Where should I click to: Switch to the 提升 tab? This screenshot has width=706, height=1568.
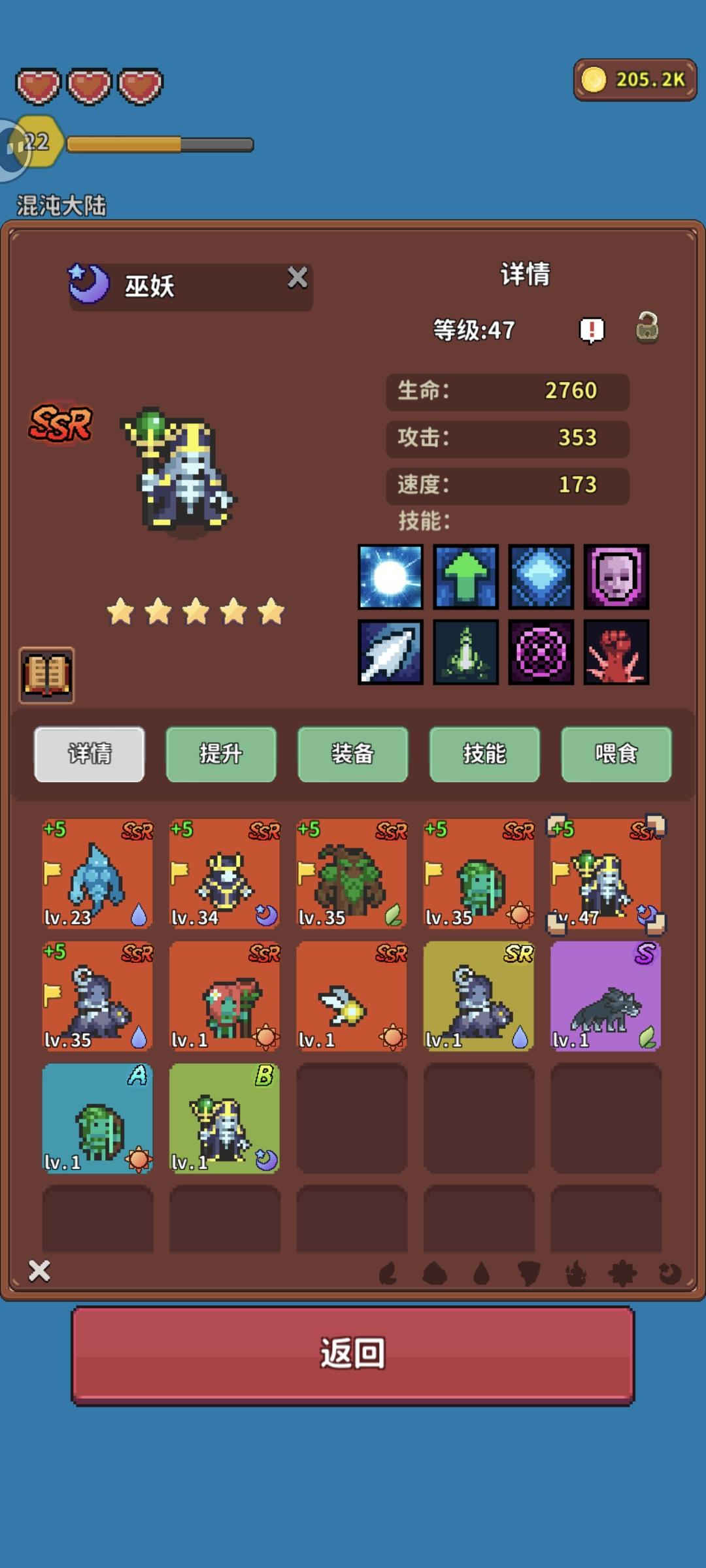pos(221,754)
